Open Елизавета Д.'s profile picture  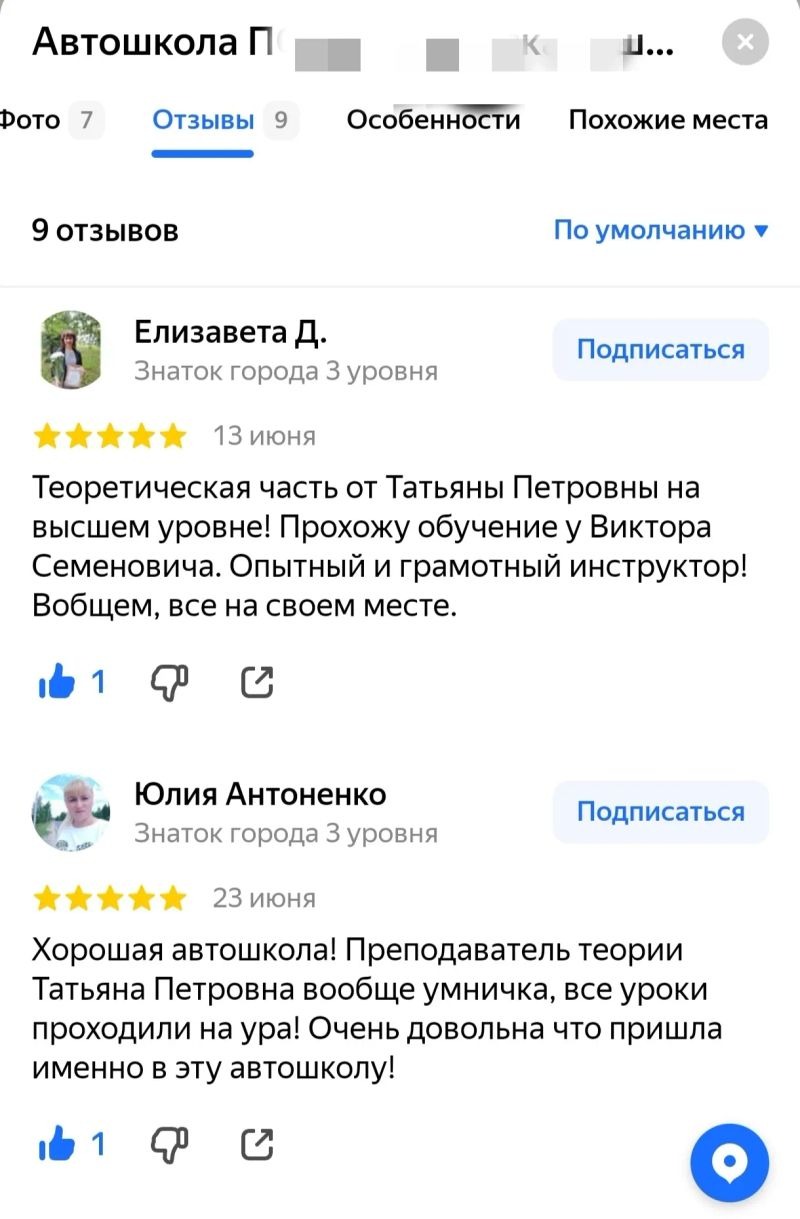pyautogui.click(x=70, y=350)
